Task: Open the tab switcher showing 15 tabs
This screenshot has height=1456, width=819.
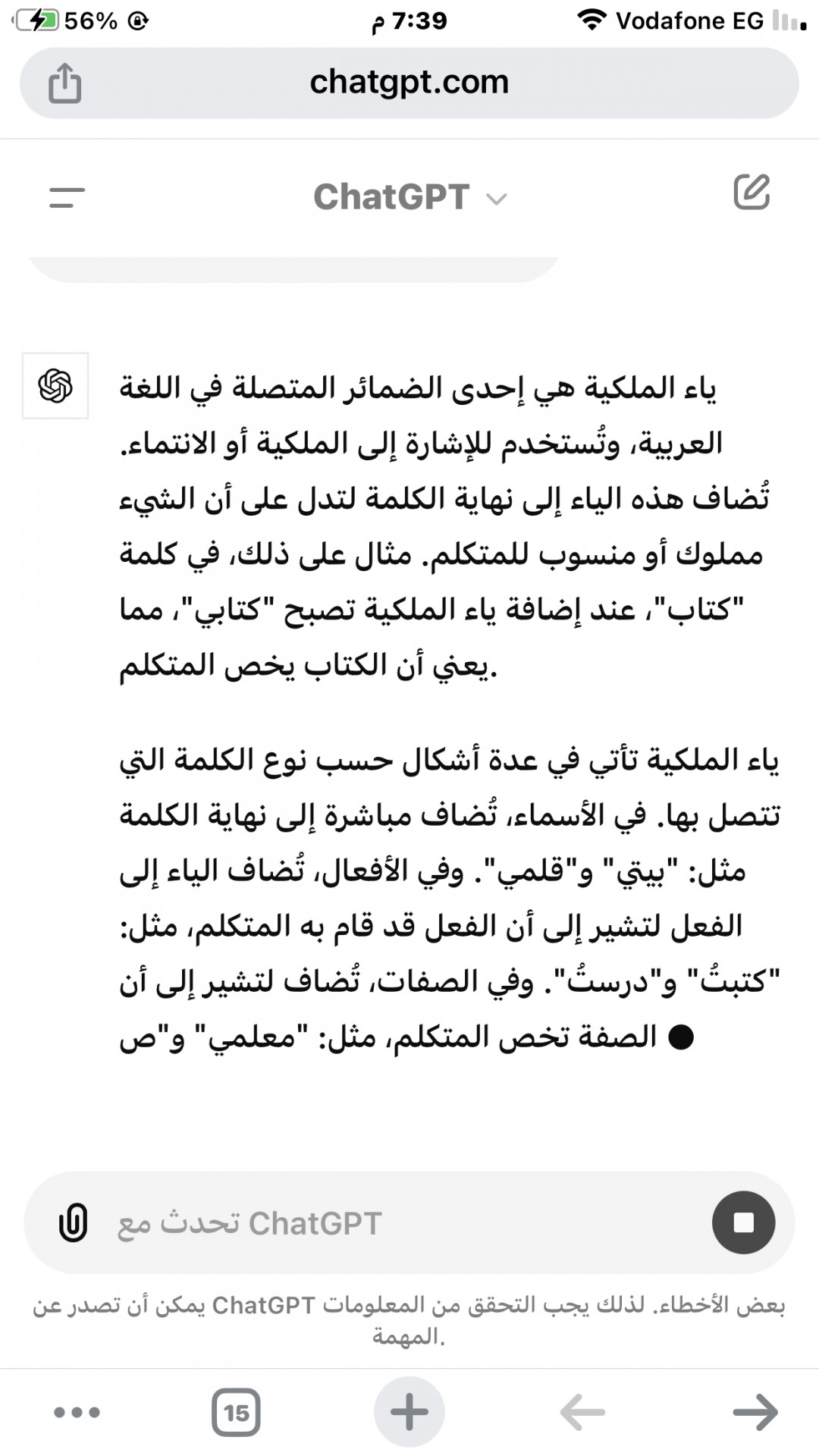Action: pyautogui.click(x=236, y=1412)
